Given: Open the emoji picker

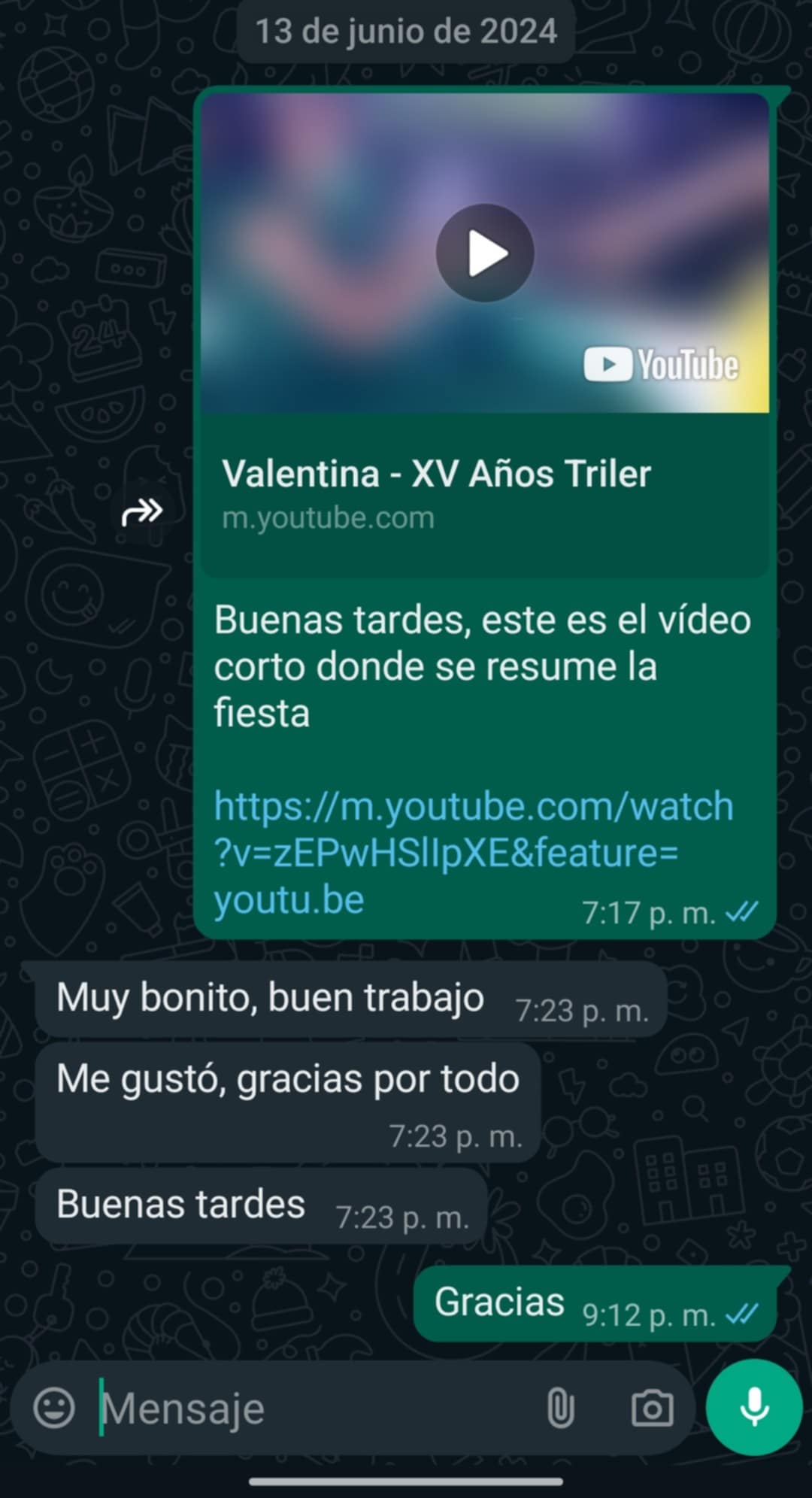Looking at the screenshot, I should pyautogui.click(x=55, y=1408).
